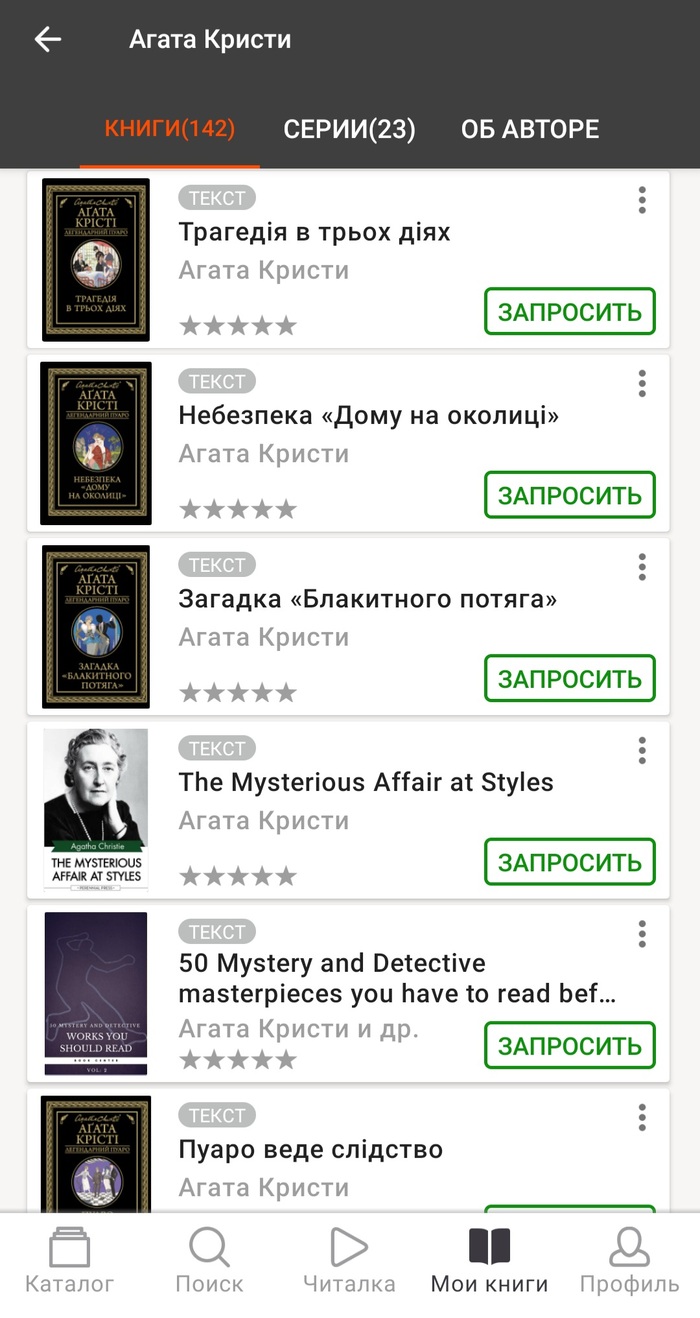
Task: Open options for 50 Mystery and Detective masterpieces
Action: click(642, 934)
